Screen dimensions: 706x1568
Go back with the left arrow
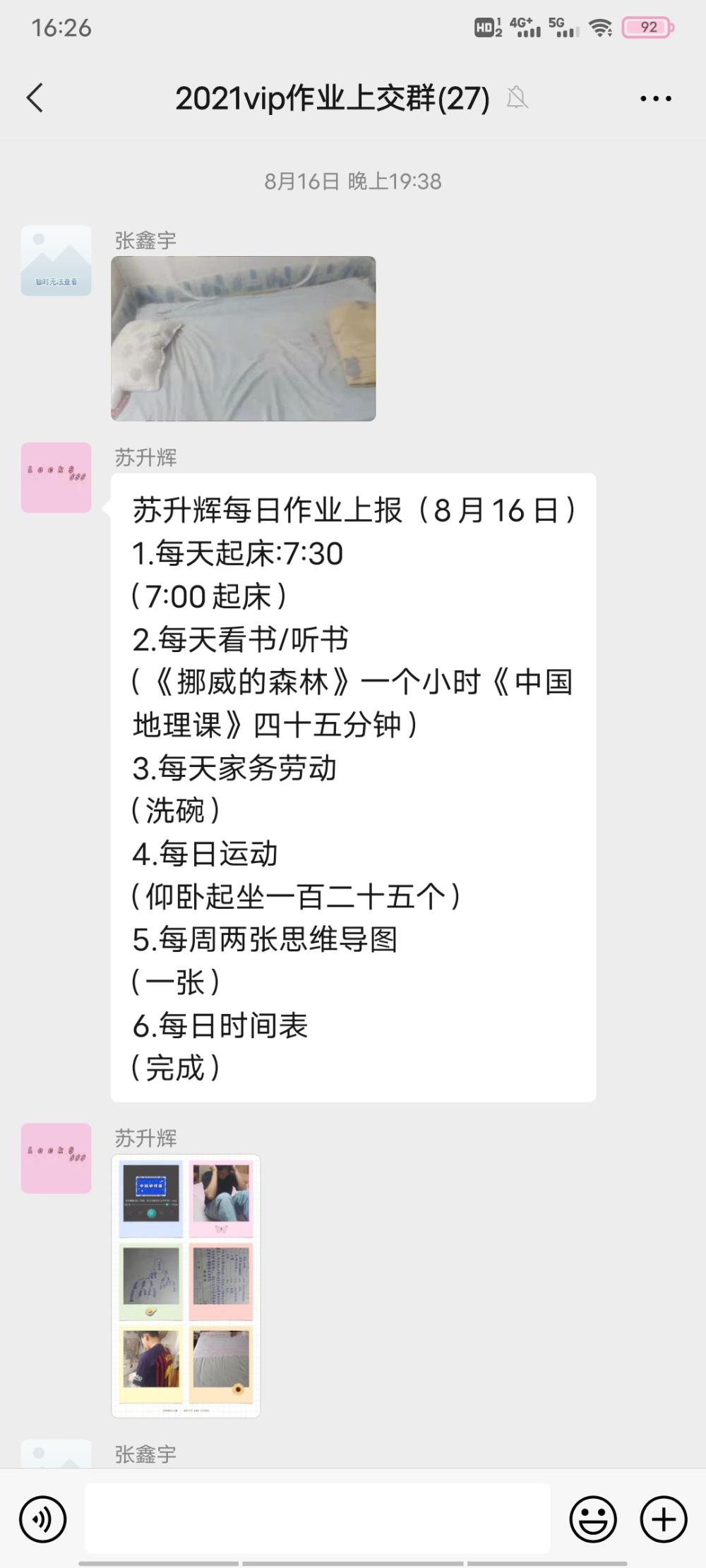pyautogui.click(x=36, y=99)
